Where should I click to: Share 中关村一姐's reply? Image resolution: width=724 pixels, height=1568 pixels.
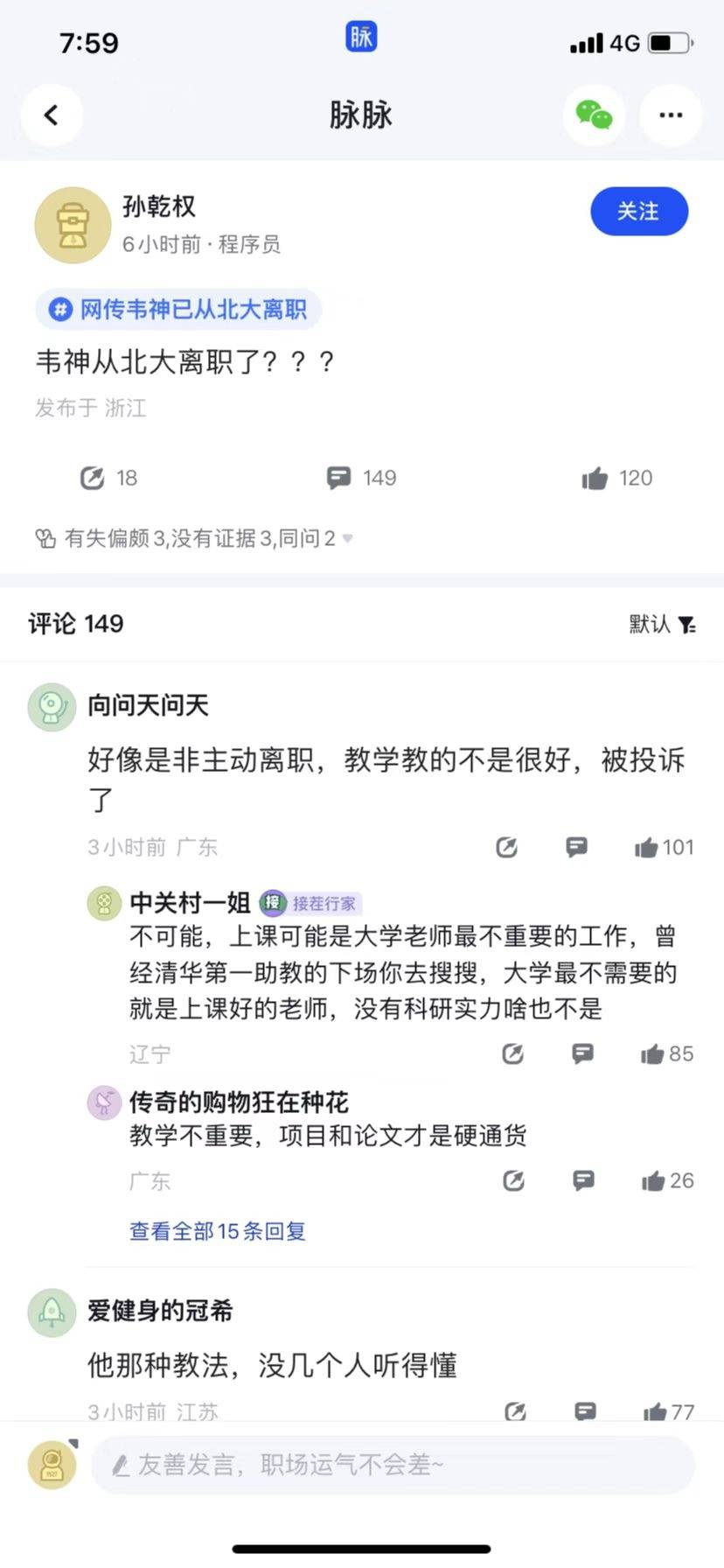[x=513, y=1054]
